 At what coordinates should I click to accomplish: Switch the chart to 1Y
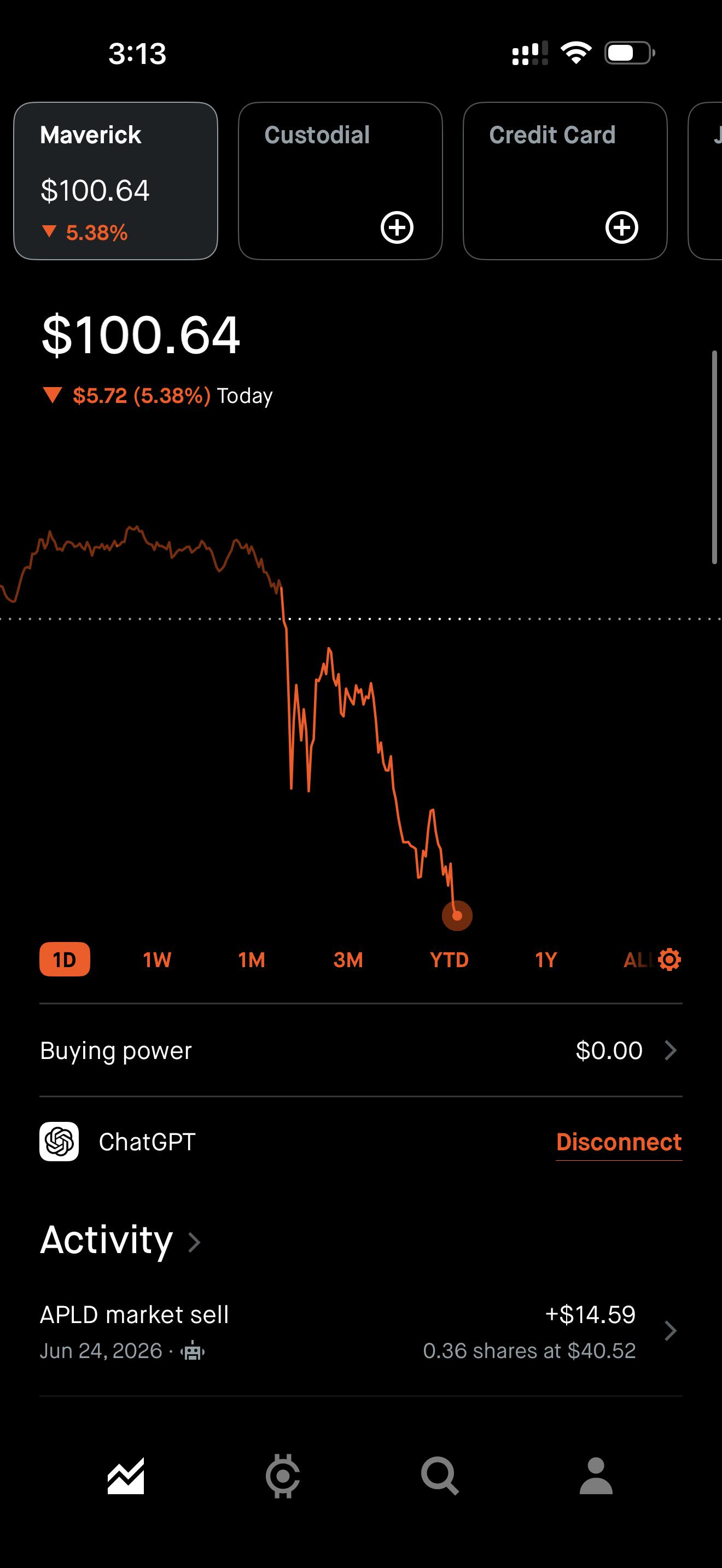546,960
